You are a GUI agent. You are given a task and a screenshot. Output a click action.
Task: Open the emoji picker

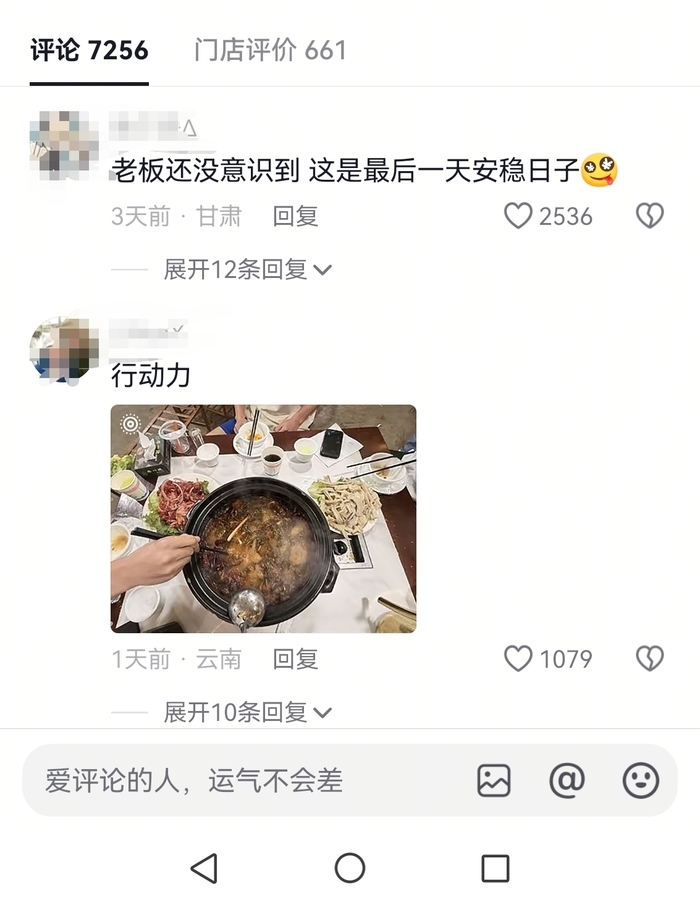click(641, 781)
